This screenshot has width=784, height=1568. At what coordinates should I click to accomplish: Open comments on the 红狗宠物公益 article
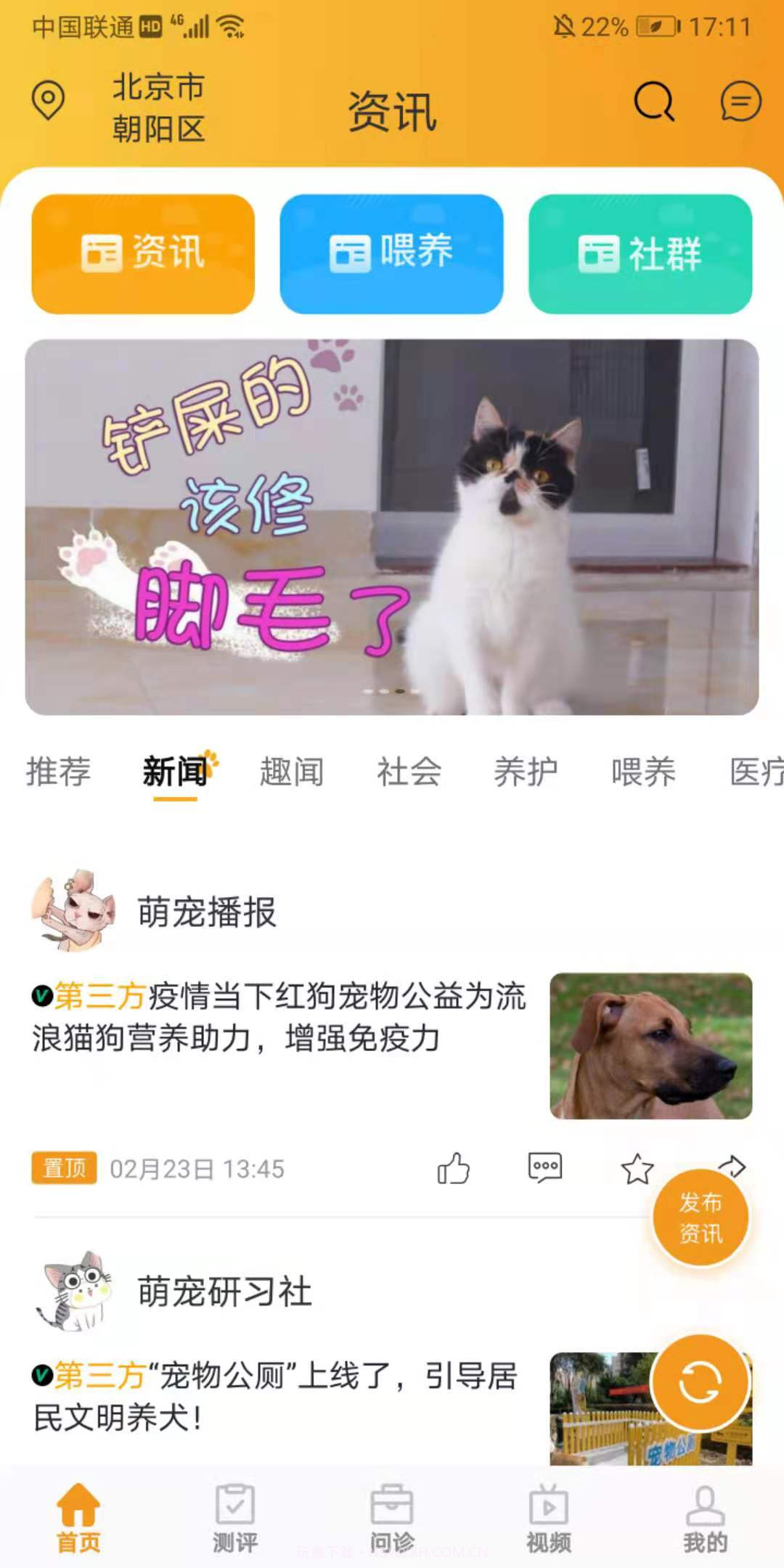coord(545,1165)
